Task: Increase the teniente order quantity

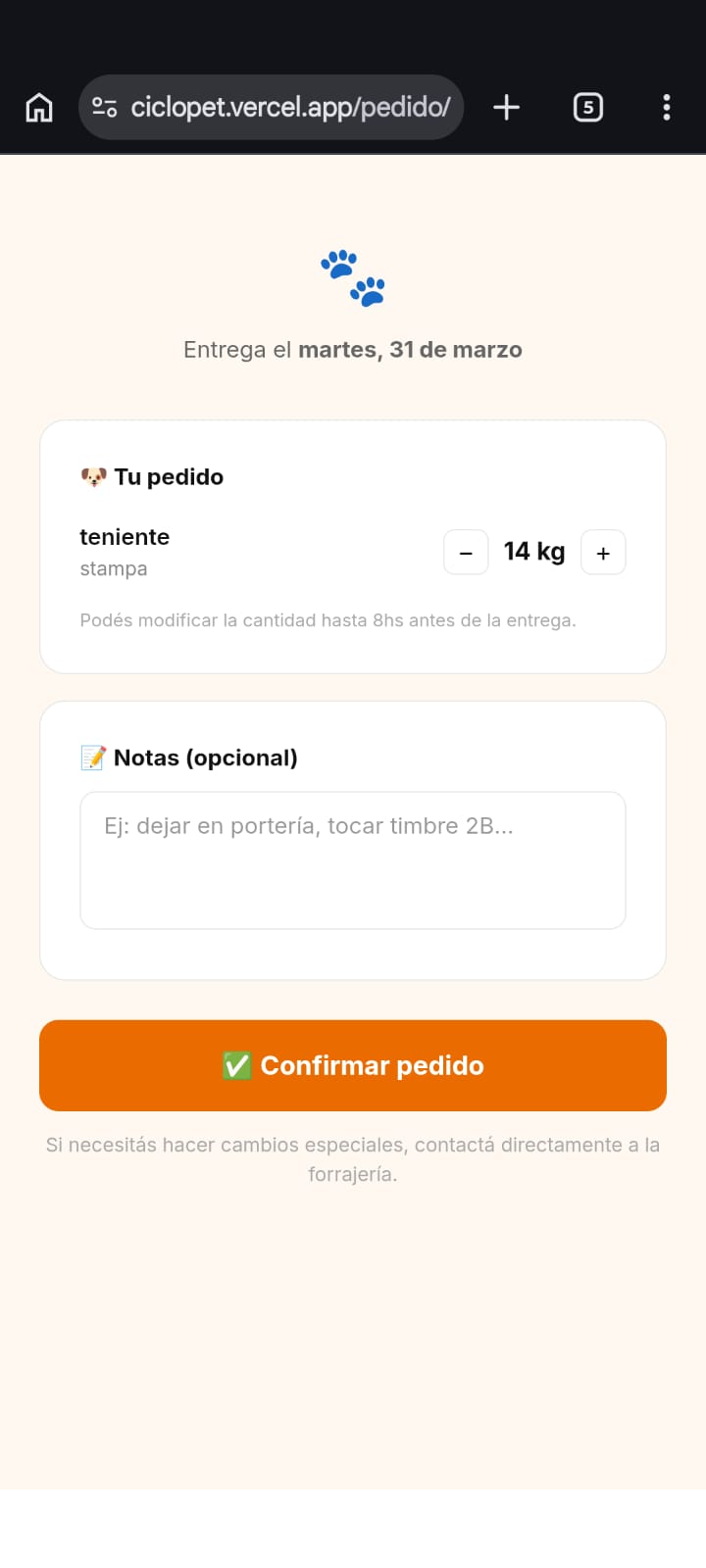Action: 603,553
